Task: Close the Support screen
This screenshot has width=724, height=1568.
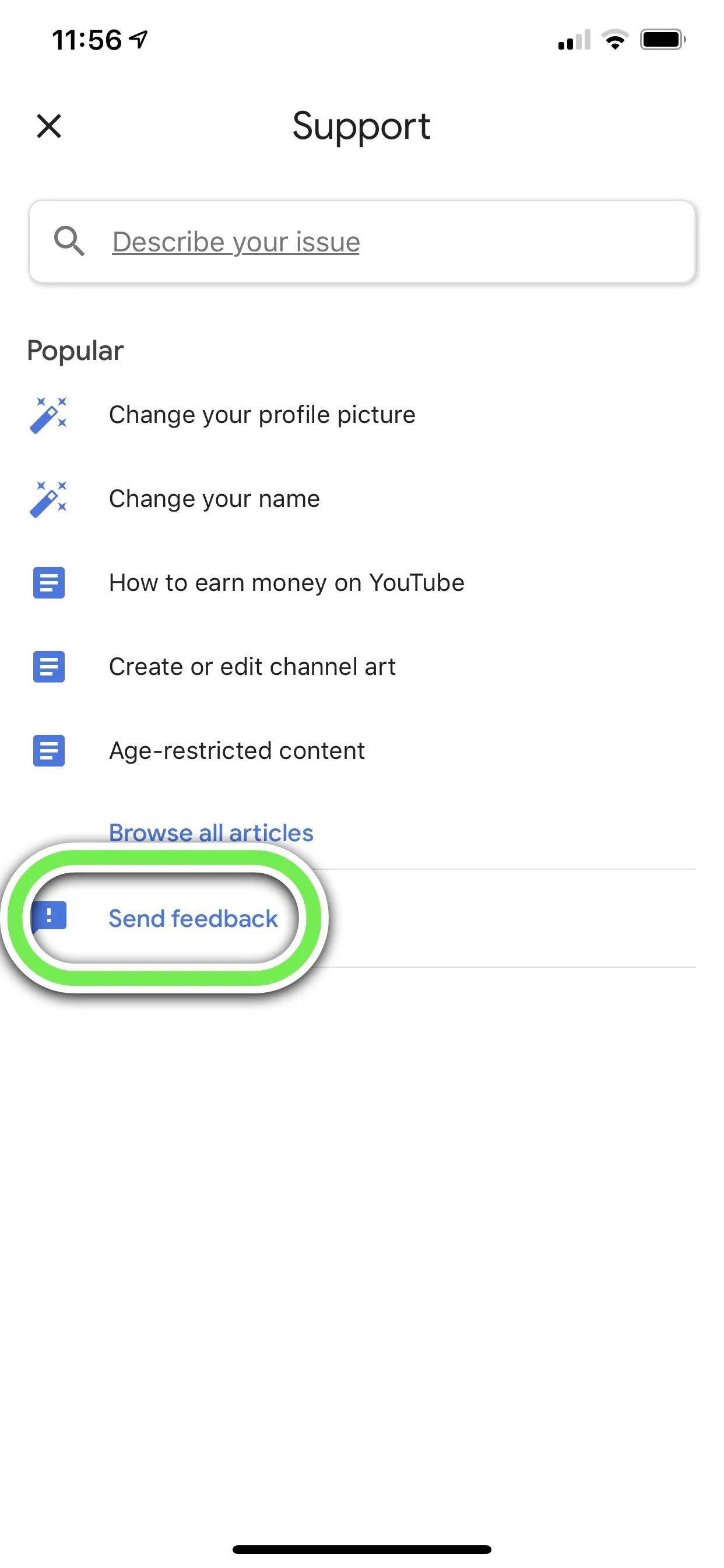Action: click(x=48, y=126)
